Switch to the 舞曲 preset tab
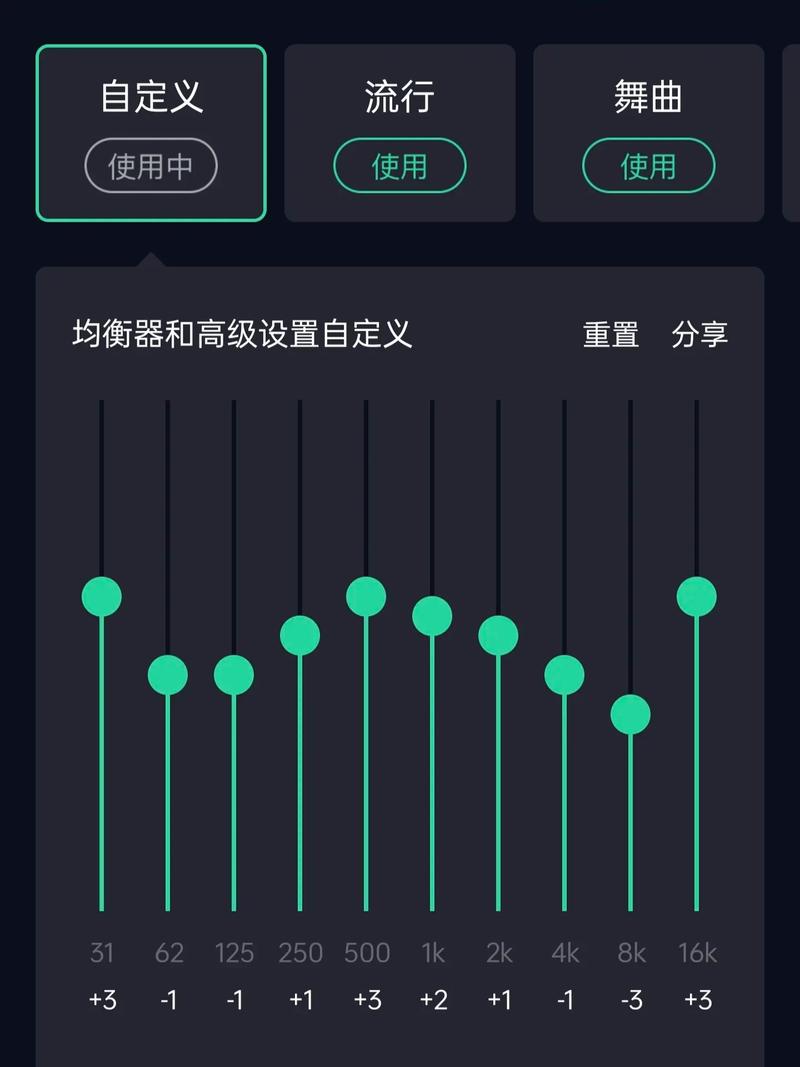The image size is (800, 1067). click(x=646, y=97)
